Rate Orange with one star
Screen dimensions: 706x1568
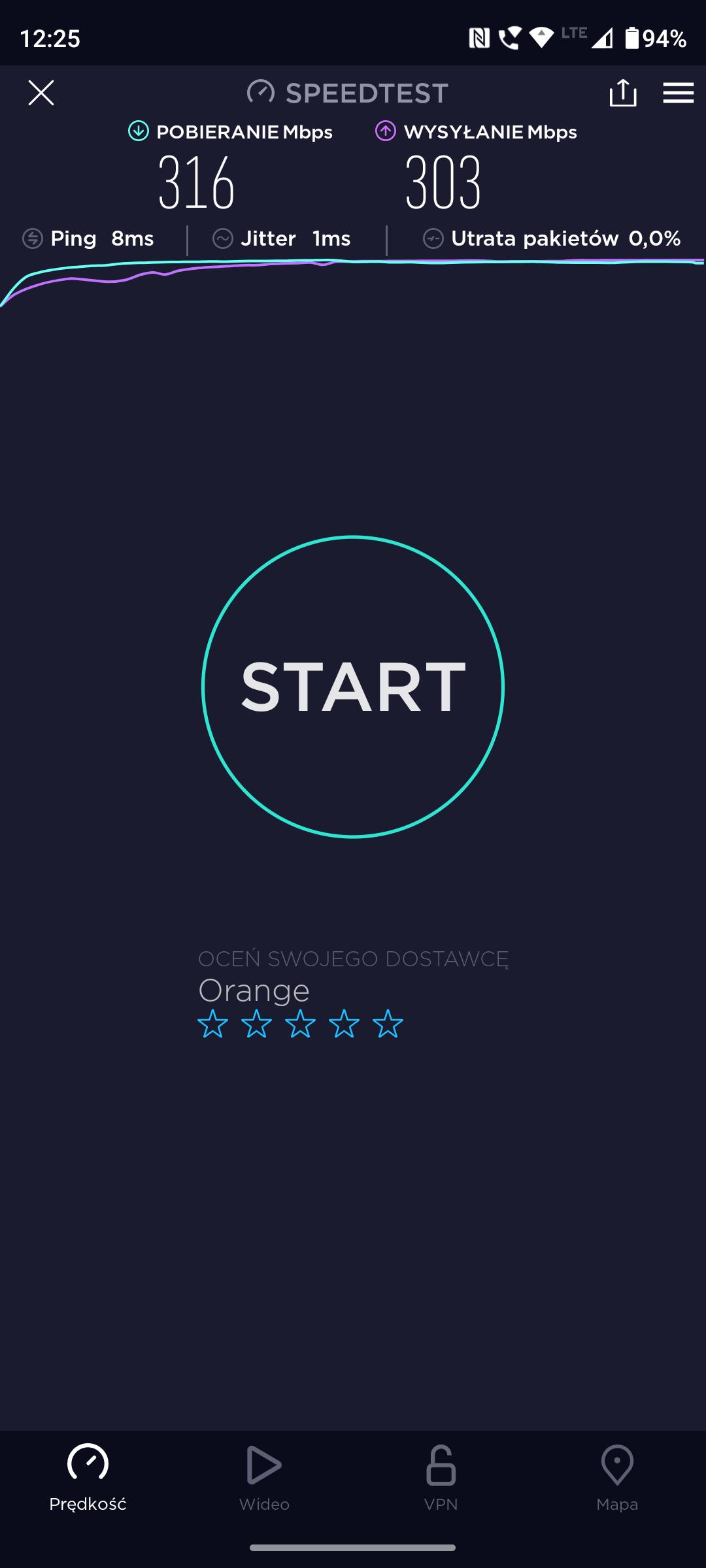coord(213,1024)
